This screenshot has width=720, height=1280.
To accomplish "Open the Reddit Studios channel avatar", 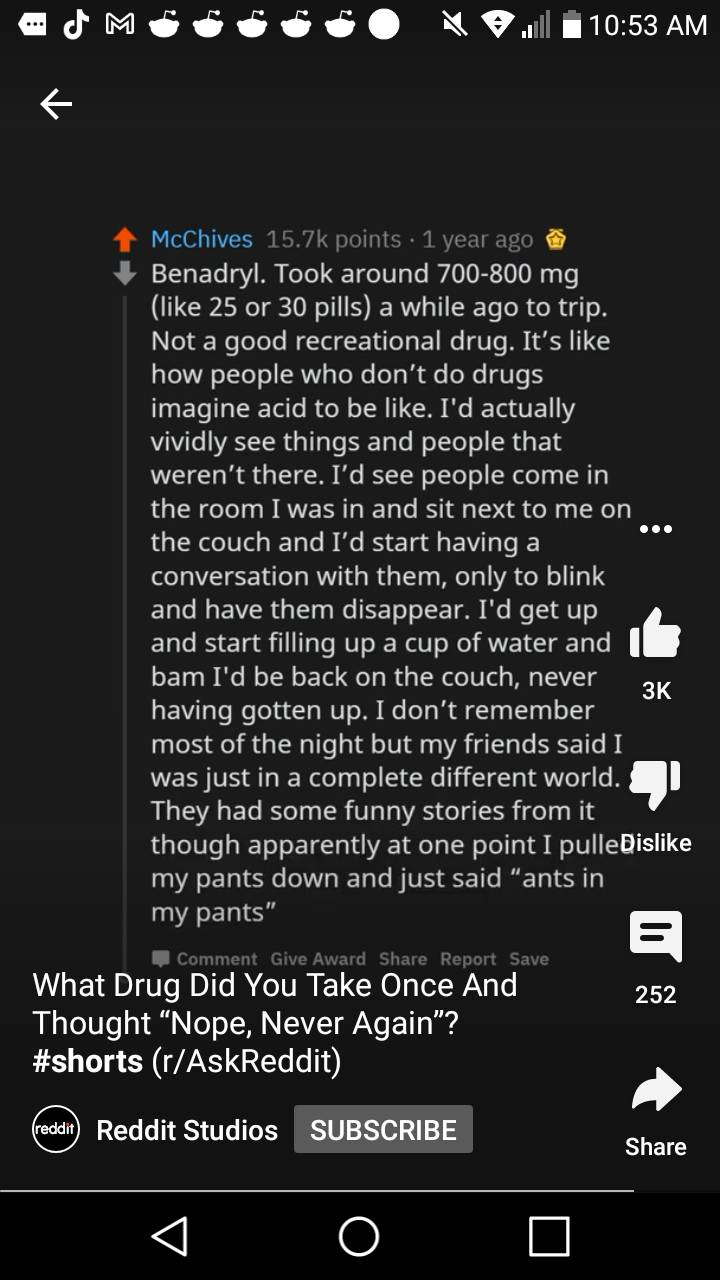I will point(56,1129).
